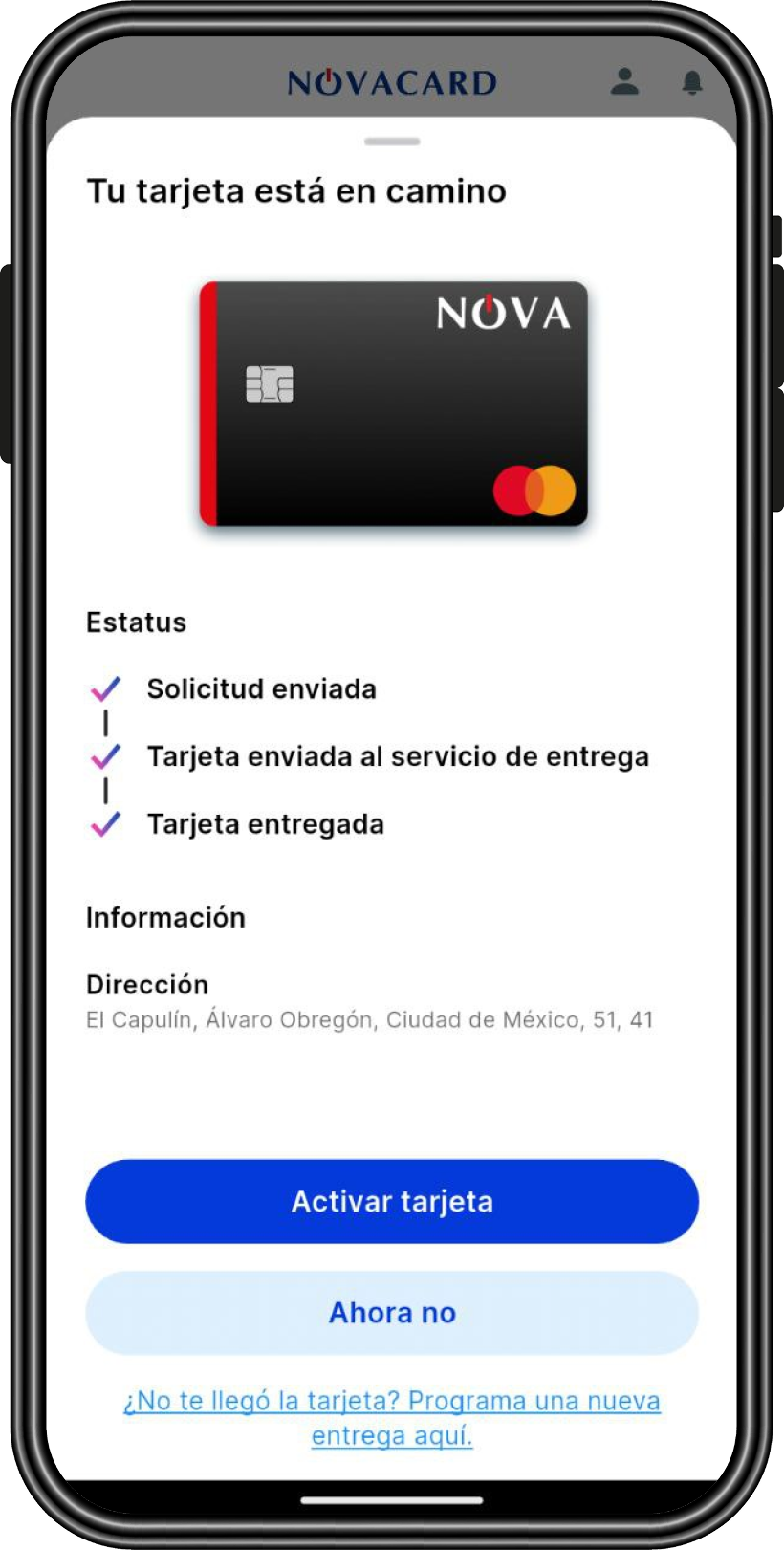Expand the Información section
The height and width of the screenshot is (1550, 784).
click(164, 917)
